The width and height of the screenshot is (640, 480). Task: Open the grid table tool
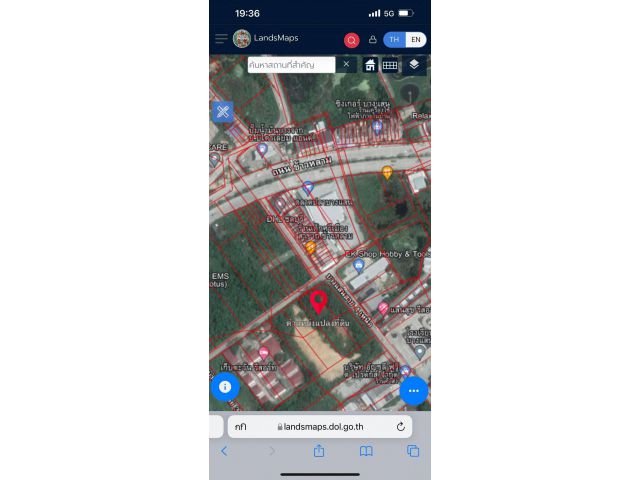tap(390, 65)
